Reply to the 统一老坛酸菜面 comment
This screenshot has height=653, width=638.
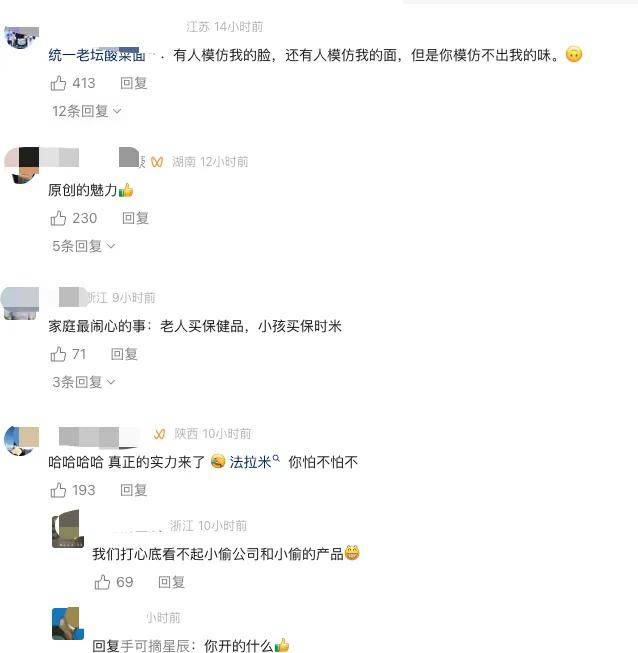click(133, 83)
